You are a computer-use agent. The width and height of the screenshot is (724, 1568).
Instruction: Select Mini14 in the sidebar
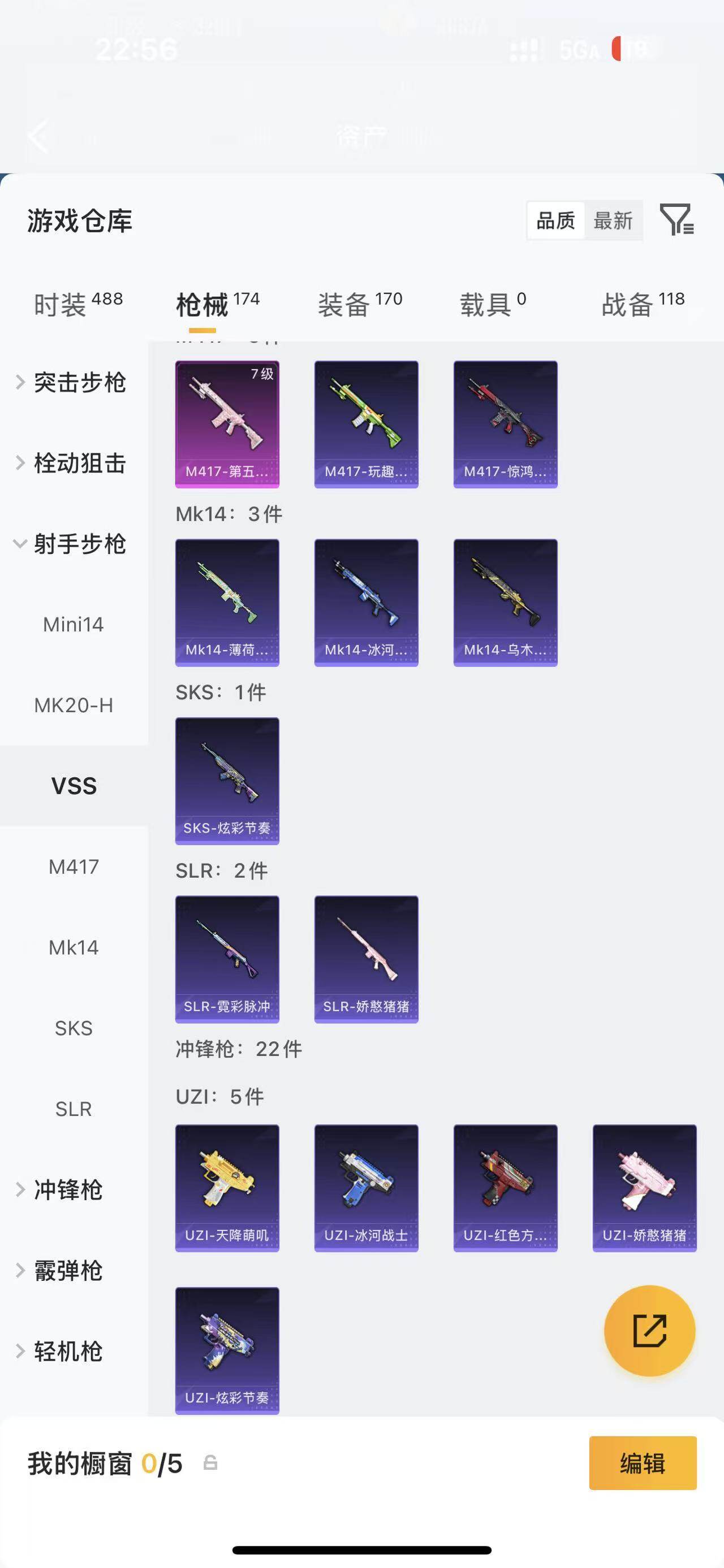click(73, 625)
